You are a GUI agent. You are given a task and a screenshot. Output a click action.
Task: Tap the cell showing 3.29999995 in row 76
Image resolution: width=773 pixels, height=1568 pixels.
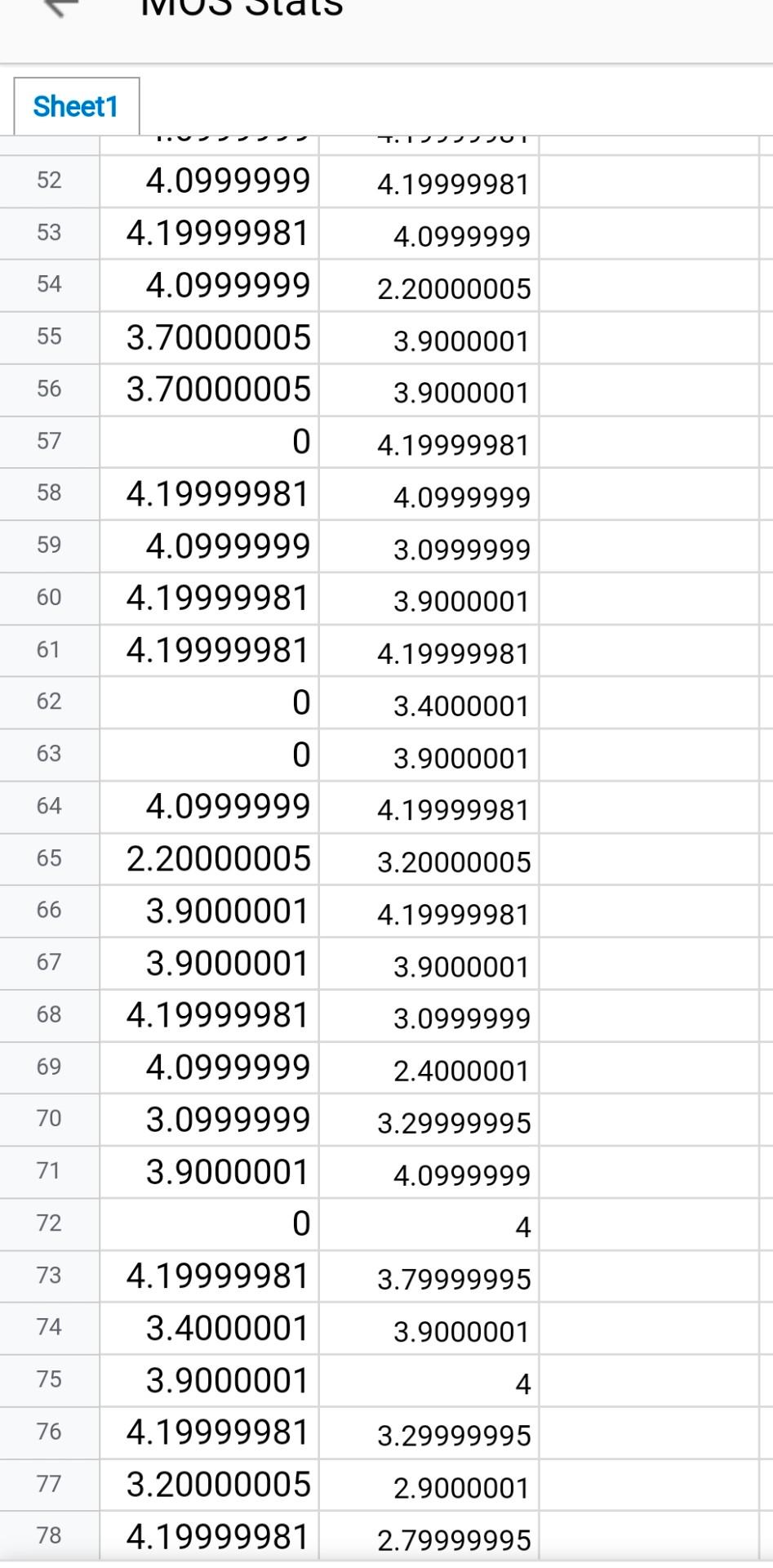tap(428, 1432)
